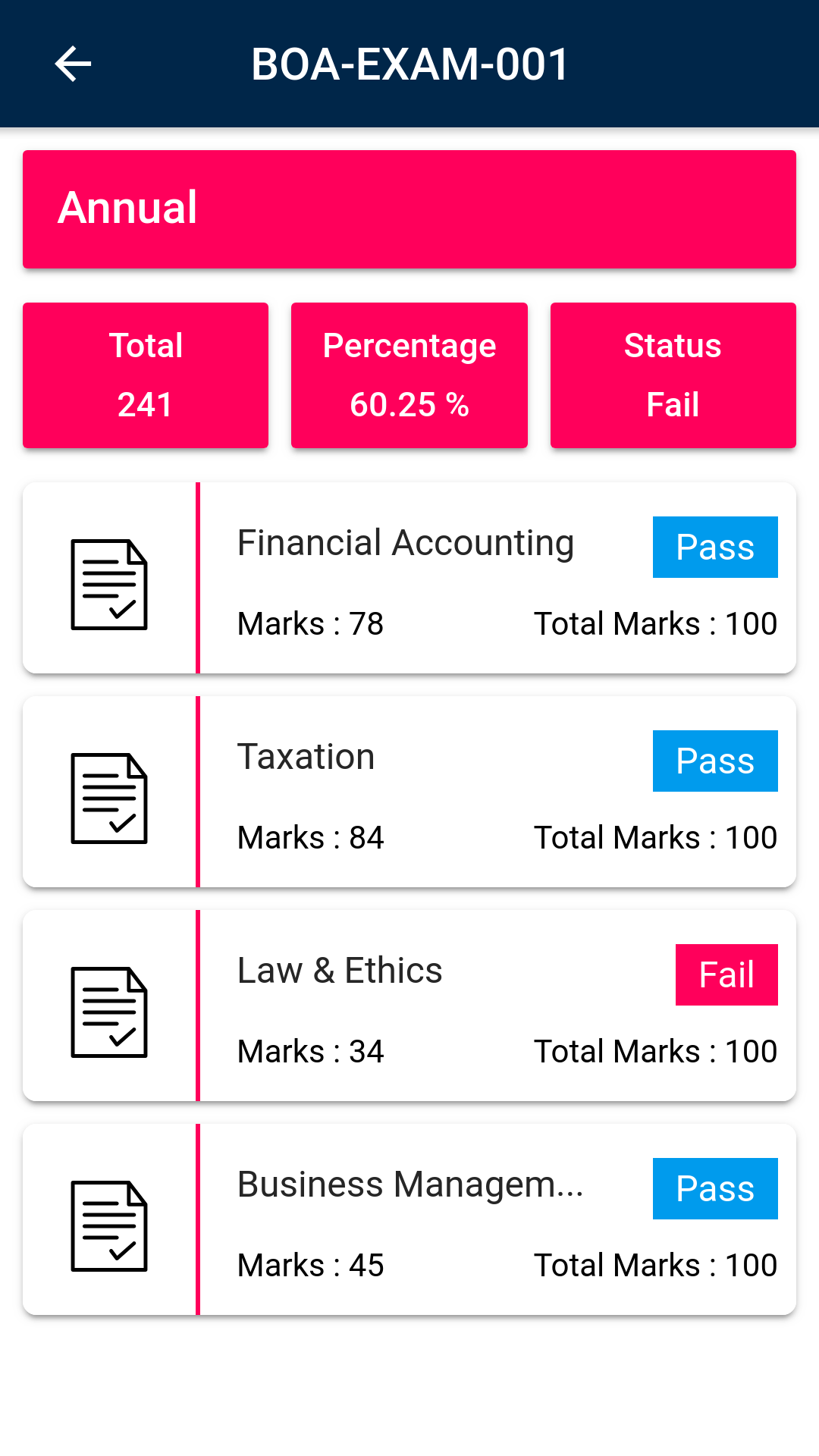Select the Business Management result card
The height and width of the screenshot is (1456, 819).
(409, 1219)
